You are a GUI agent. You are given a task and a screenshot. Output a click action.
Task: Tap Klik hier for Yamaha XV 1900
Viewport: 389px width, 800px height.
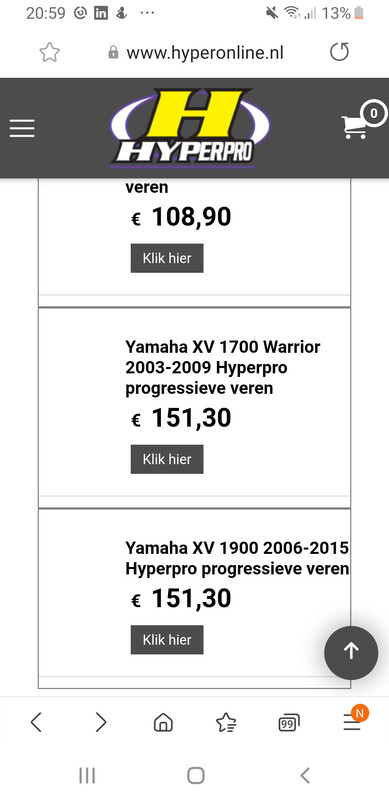pyautogui.click(x=167, y=640)
